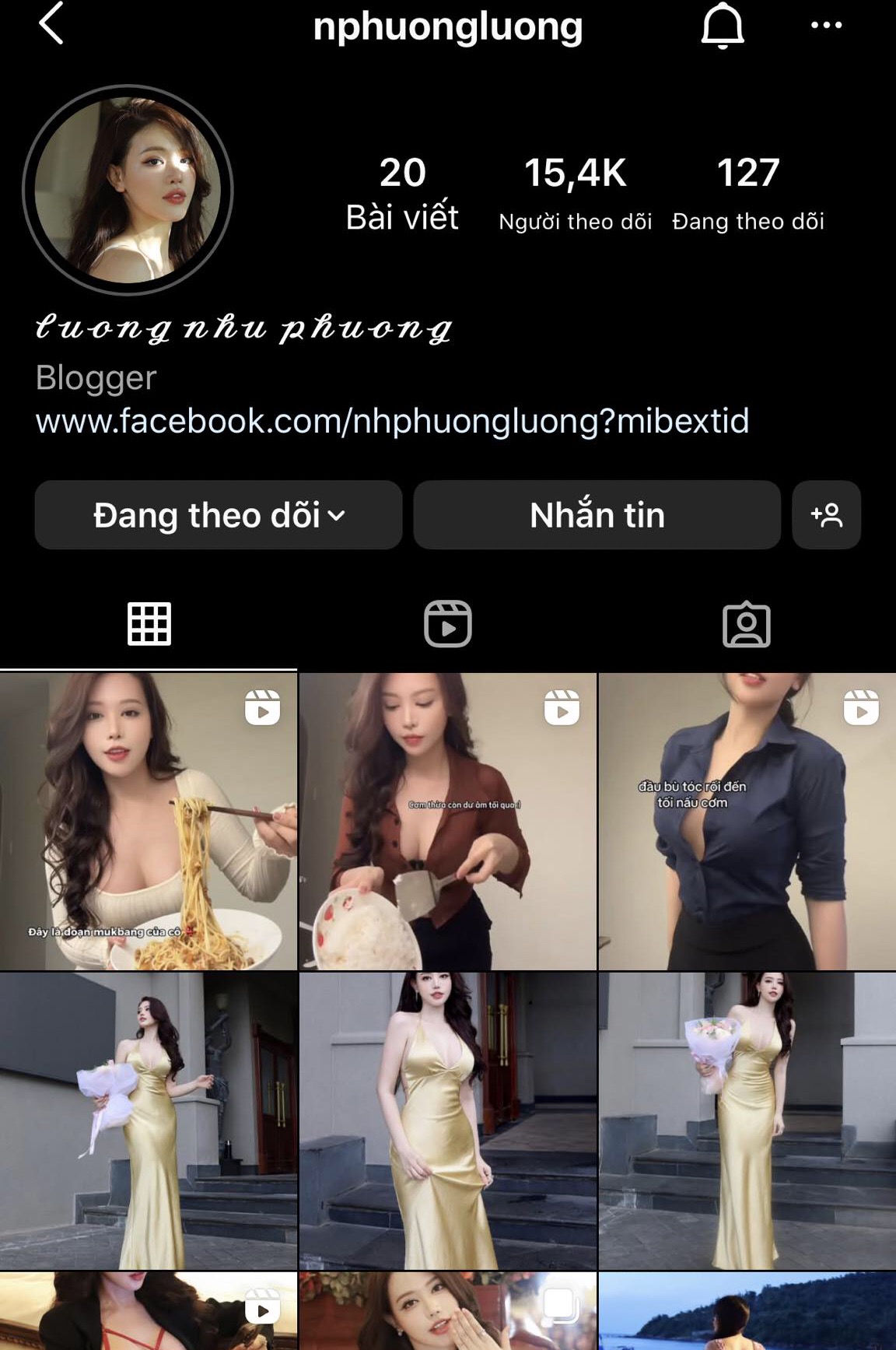Open the notifications bell for this profile
This screenshot has height=1350, width=896.
pos(723,26)
